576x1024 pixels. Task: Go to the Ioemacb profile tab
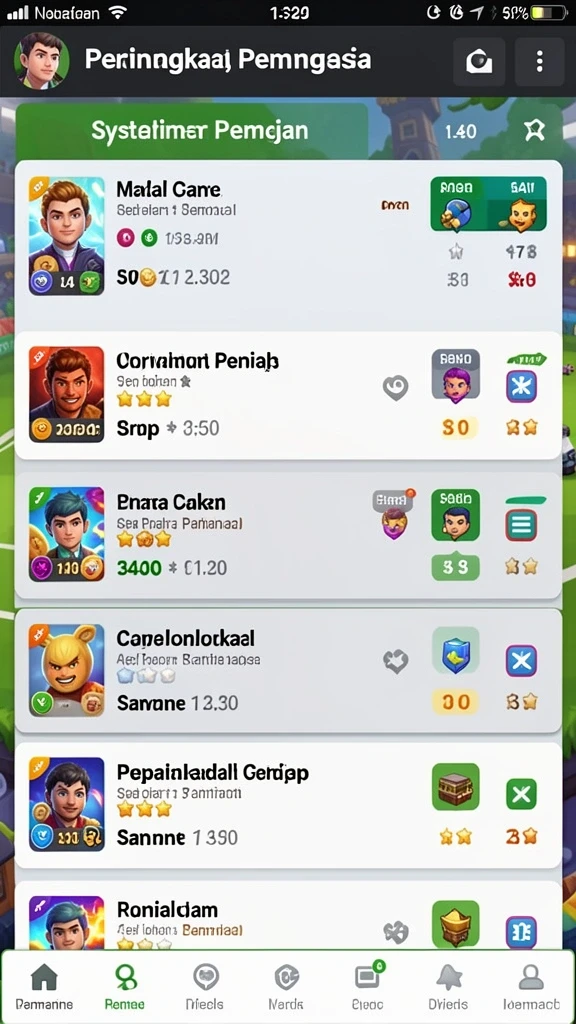[x=531, y=987]
